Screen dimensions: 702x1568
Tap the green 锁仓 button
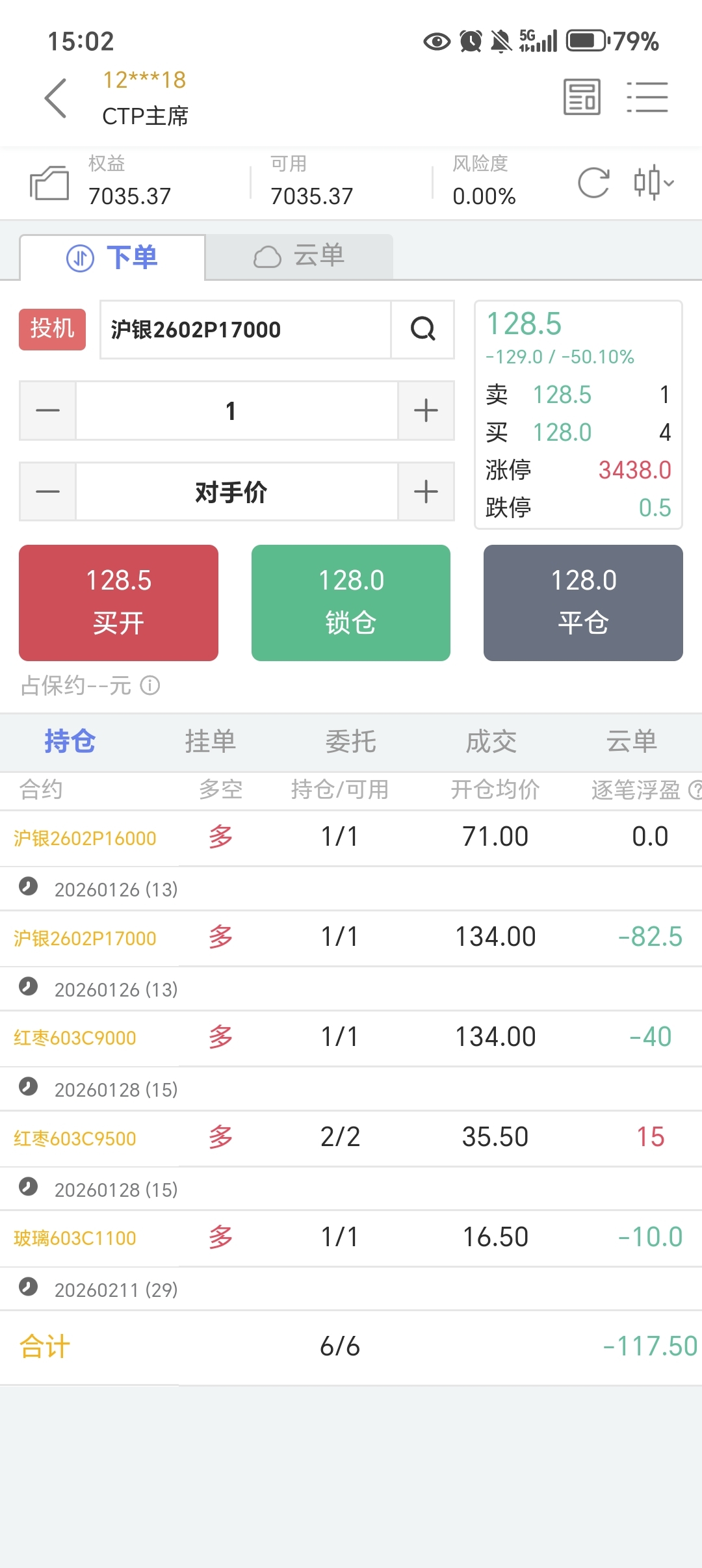[x=351, y=603]
